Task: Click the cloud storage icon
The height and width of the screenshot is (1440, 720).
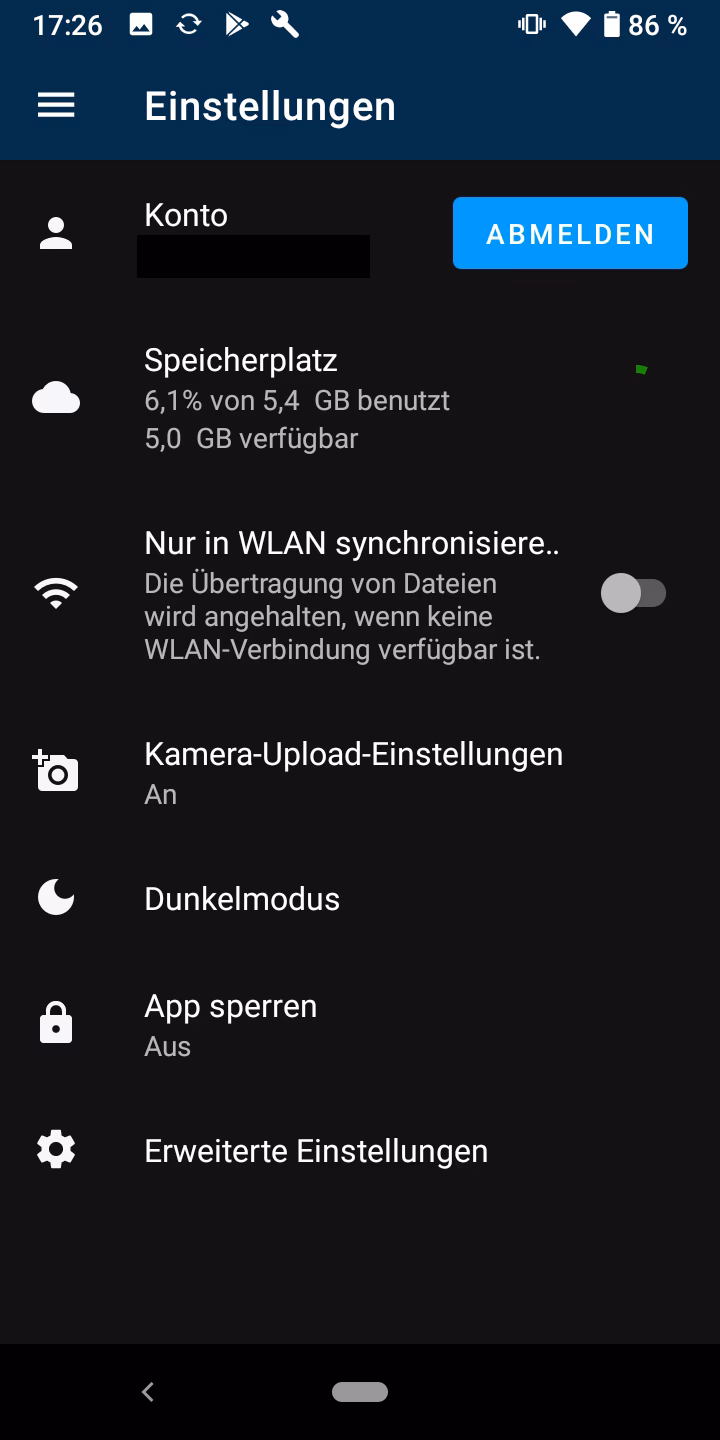Action: click(55, 397)
